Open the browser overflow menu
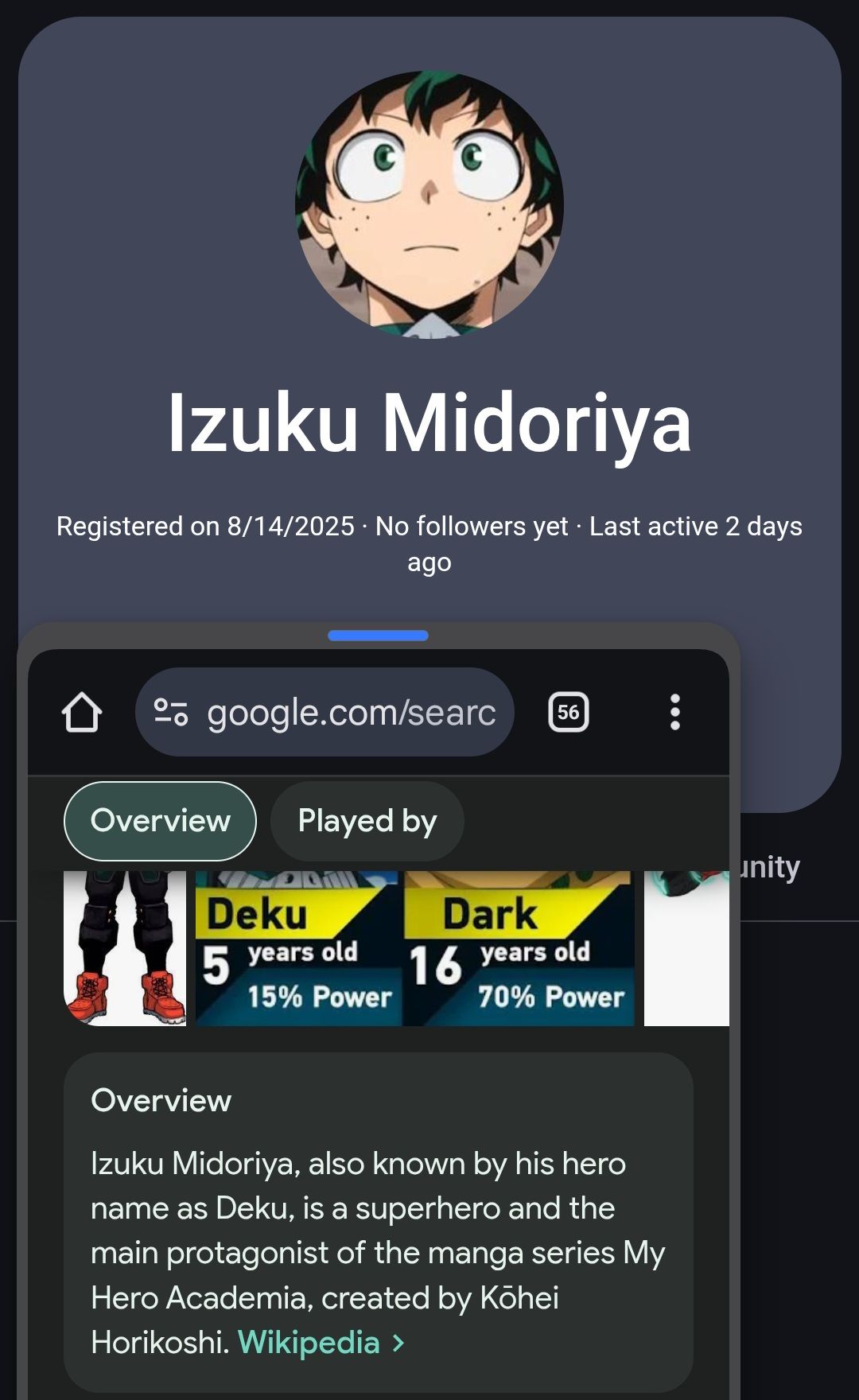The image size is (859, 1400). 674,712
